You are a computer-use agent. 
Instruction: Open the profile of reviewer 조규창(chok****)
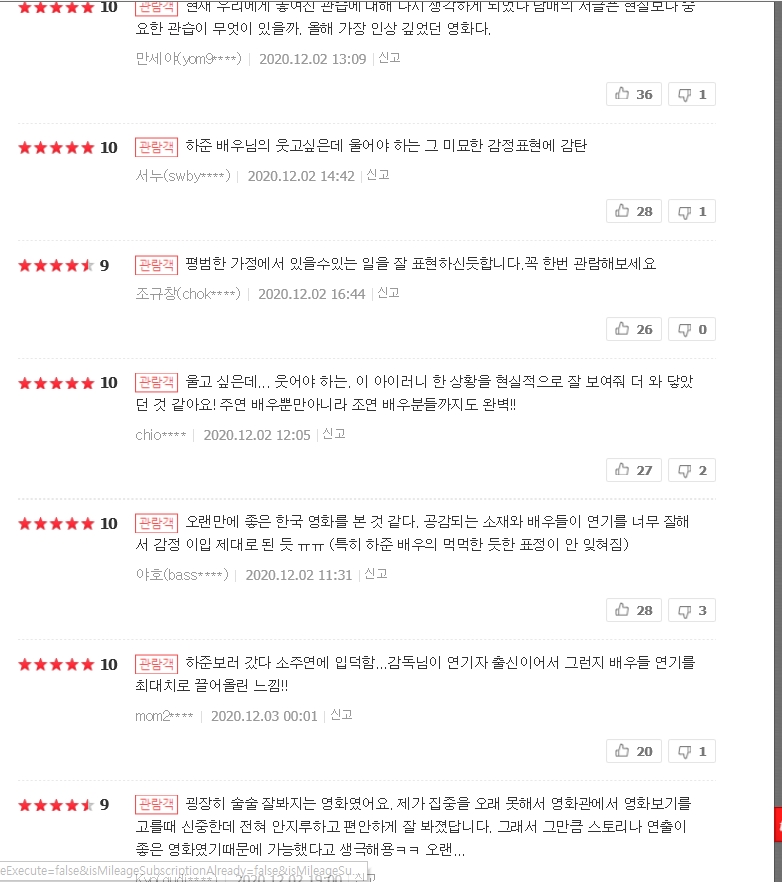point(187,294)
